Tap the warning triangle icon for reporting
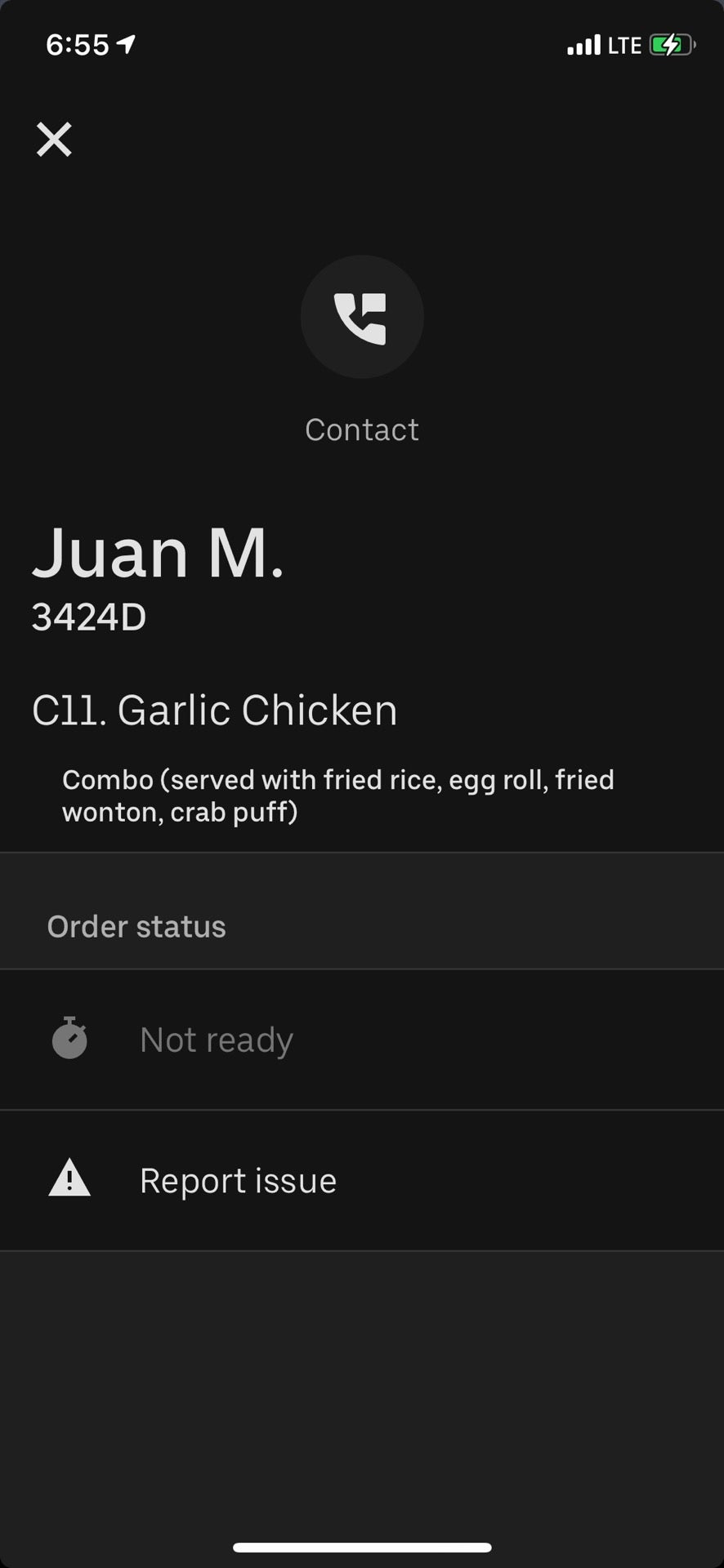The width and height of the screenshot is (724, 1568). point(69,1179)
